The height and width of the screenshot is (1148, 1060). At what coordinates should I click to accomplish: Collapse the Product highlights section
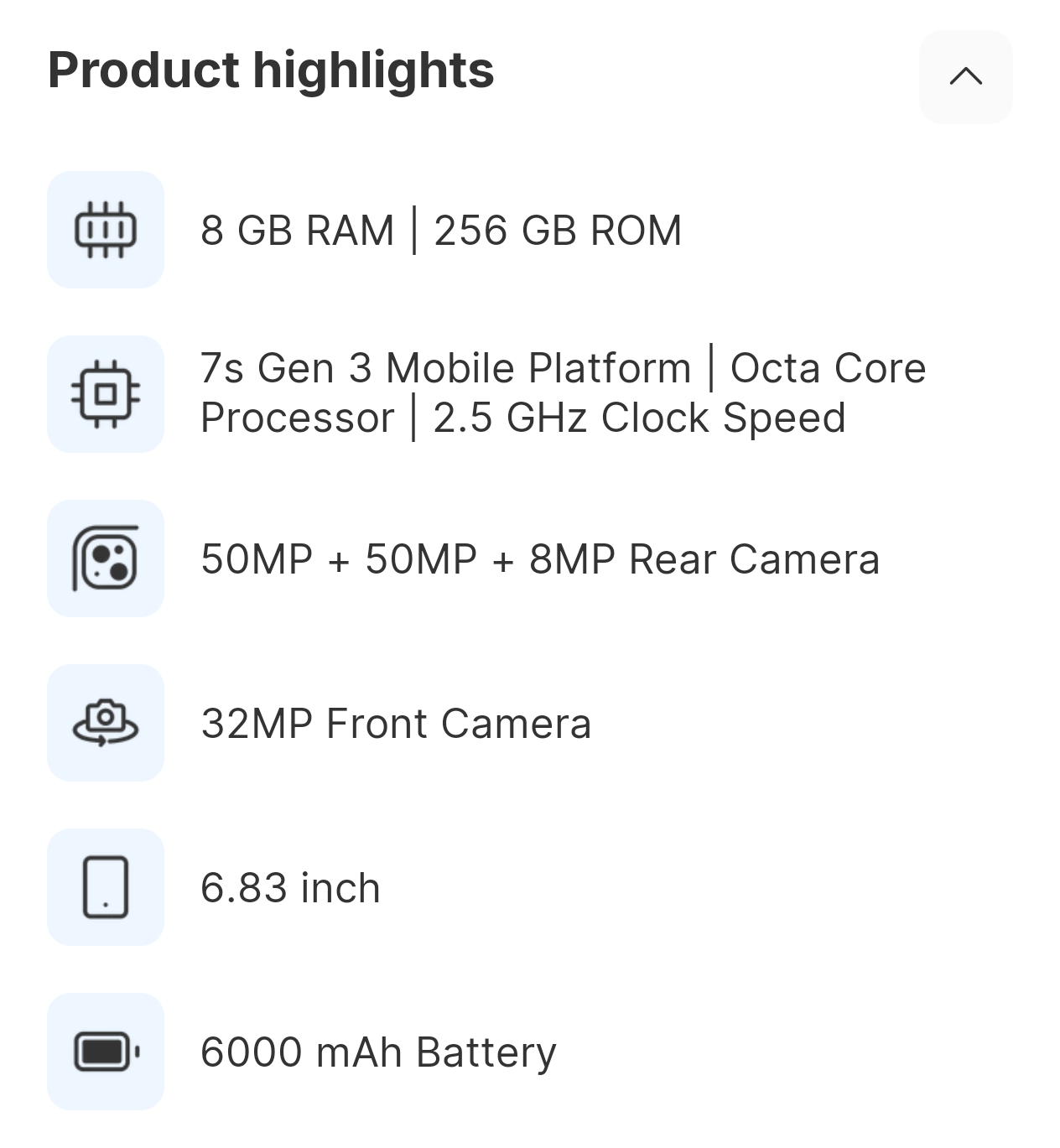tap(965, 77)
